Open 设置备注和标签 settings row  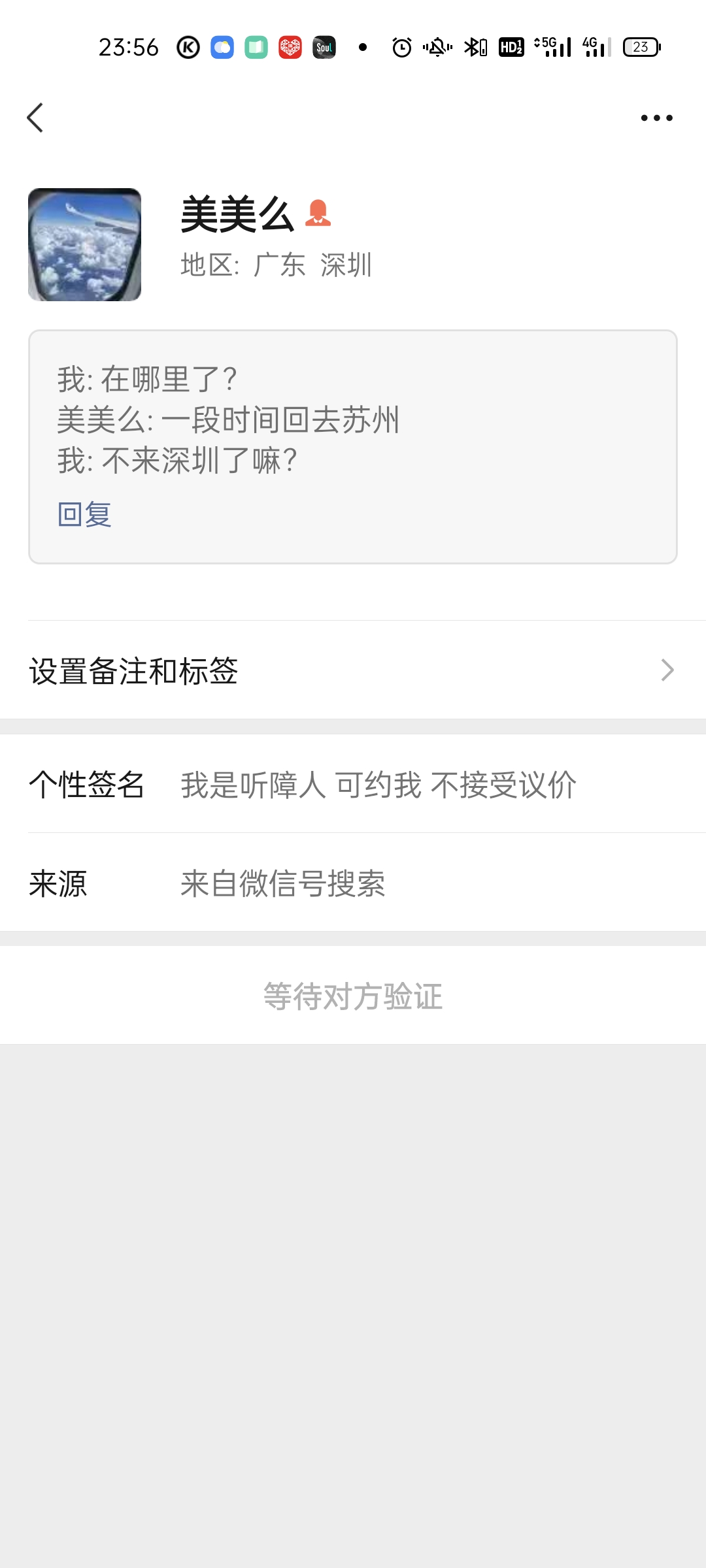tap(353, 671)
